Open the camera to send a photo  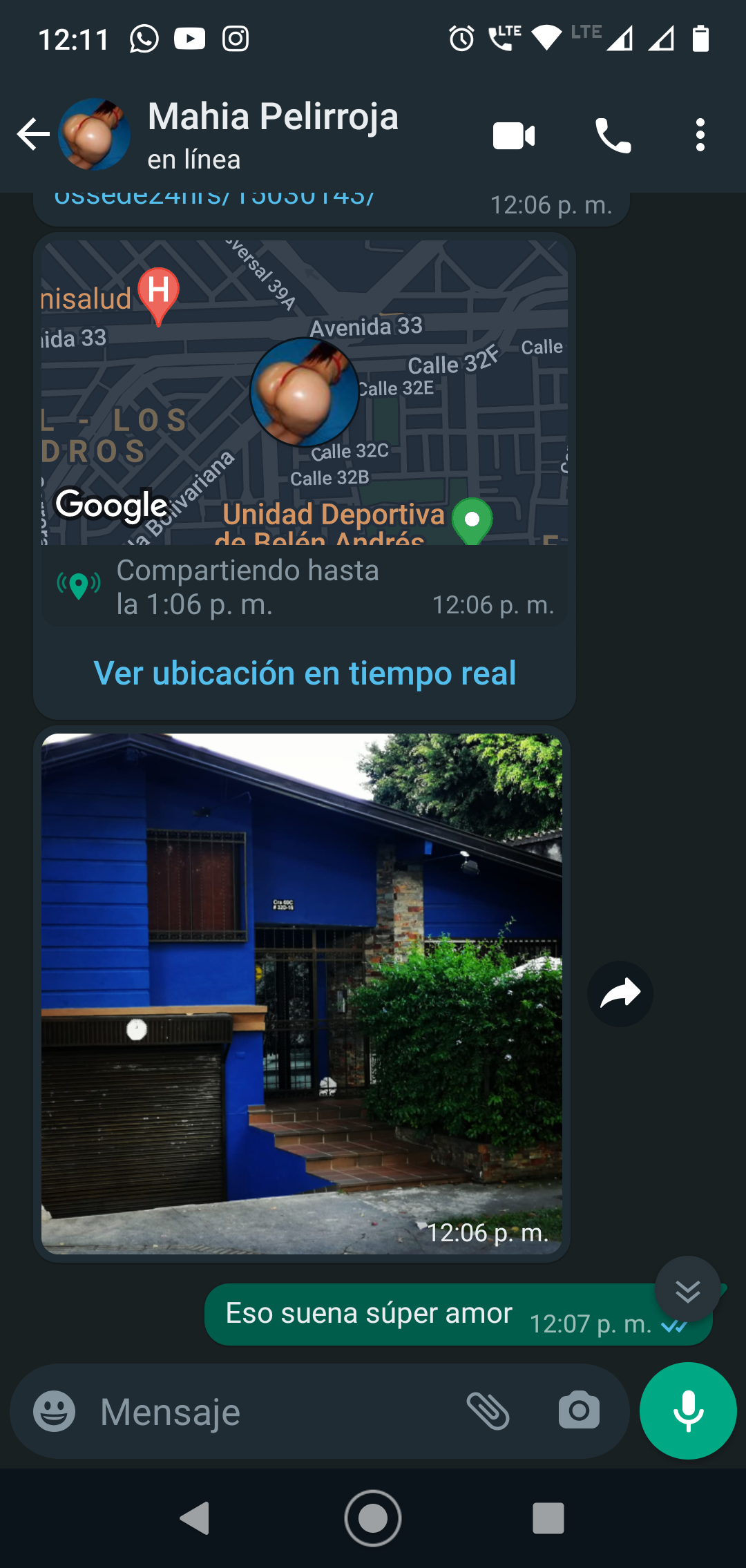point(579,1411)
